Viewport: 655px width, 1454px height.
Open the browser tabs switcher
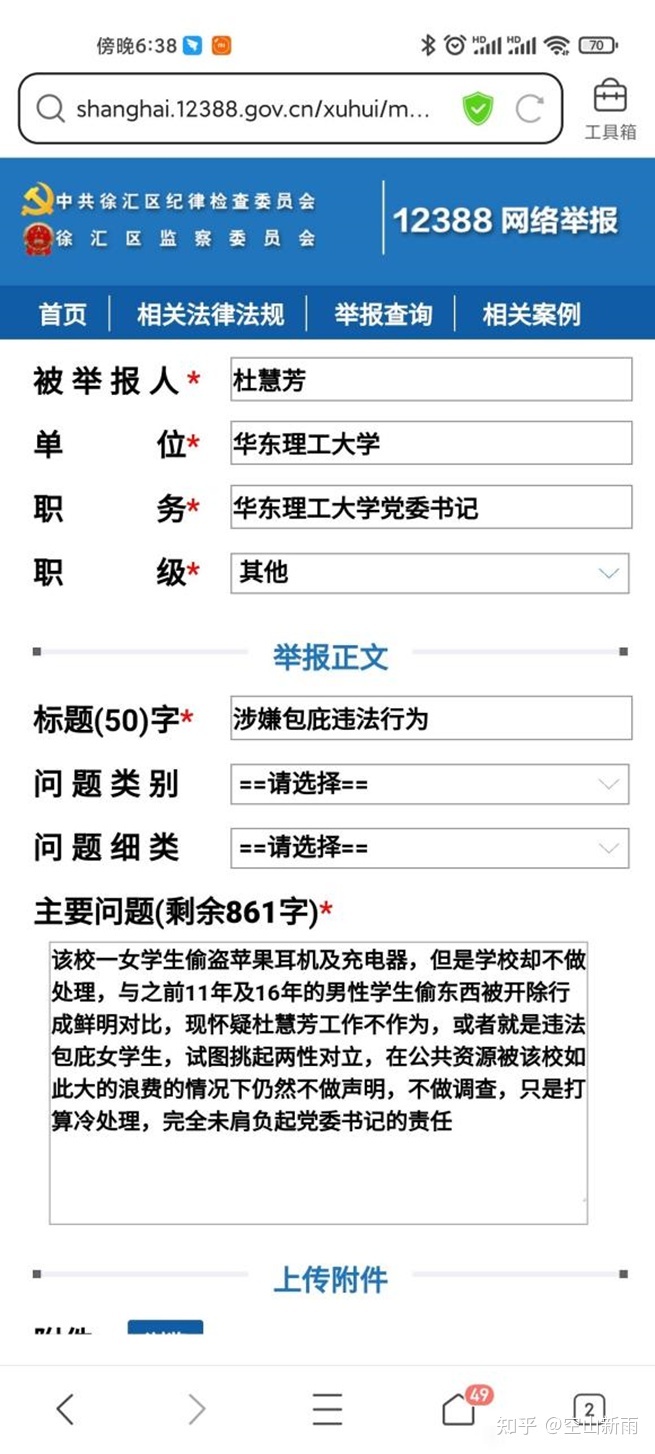[x=589, y=1408]
